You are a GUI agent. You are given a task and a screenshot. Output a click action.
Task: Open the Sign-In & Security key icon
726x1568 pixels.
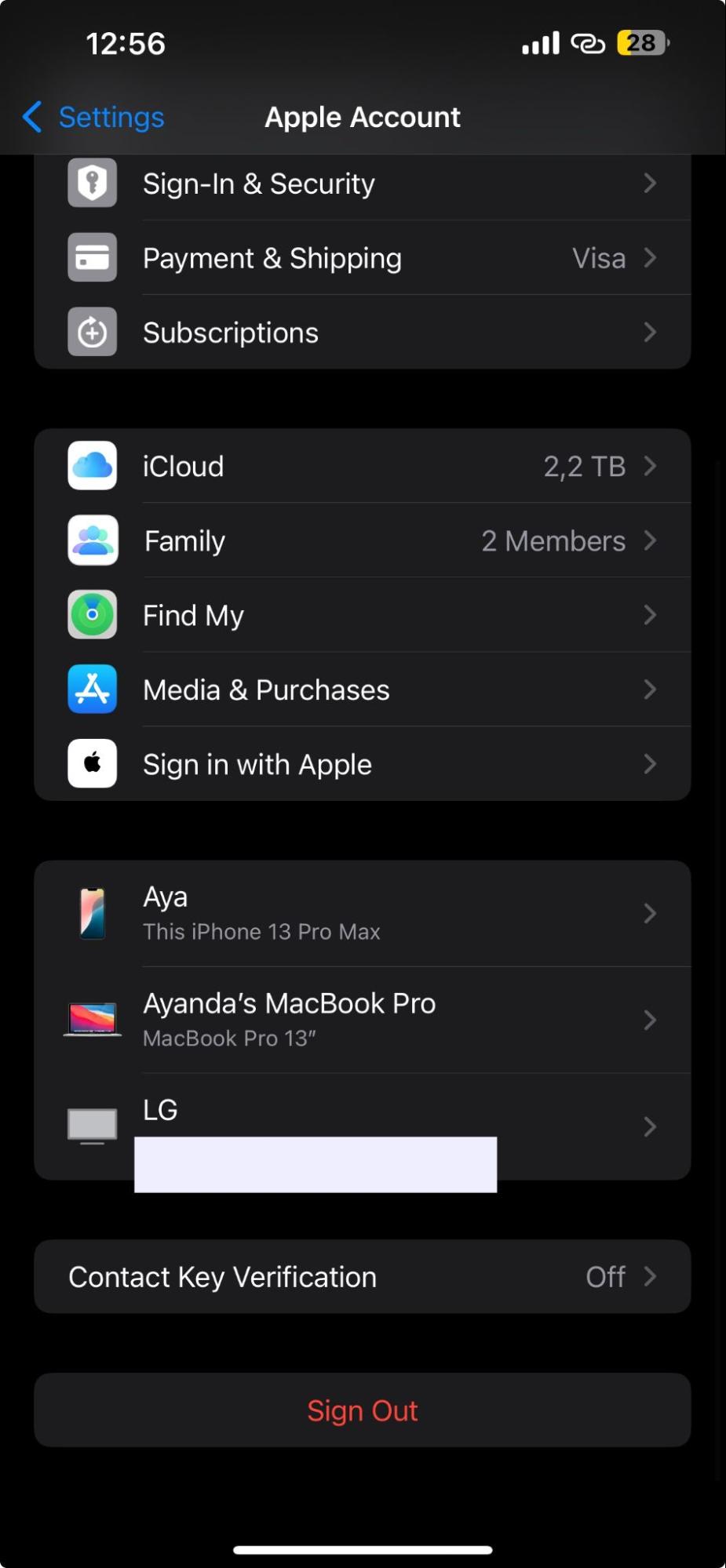point(92,184)
